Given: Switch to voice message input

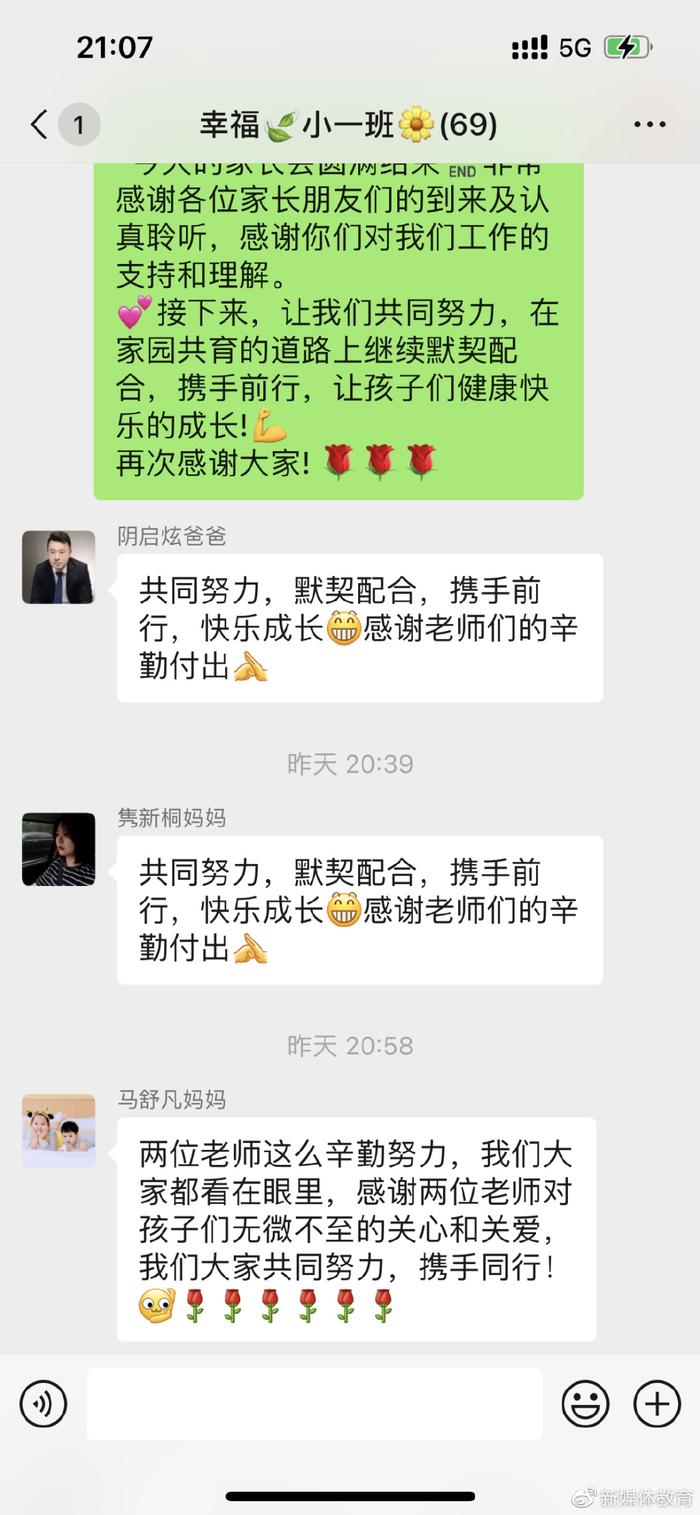Looking at the screenshot, I should (x=43, y=1403).
